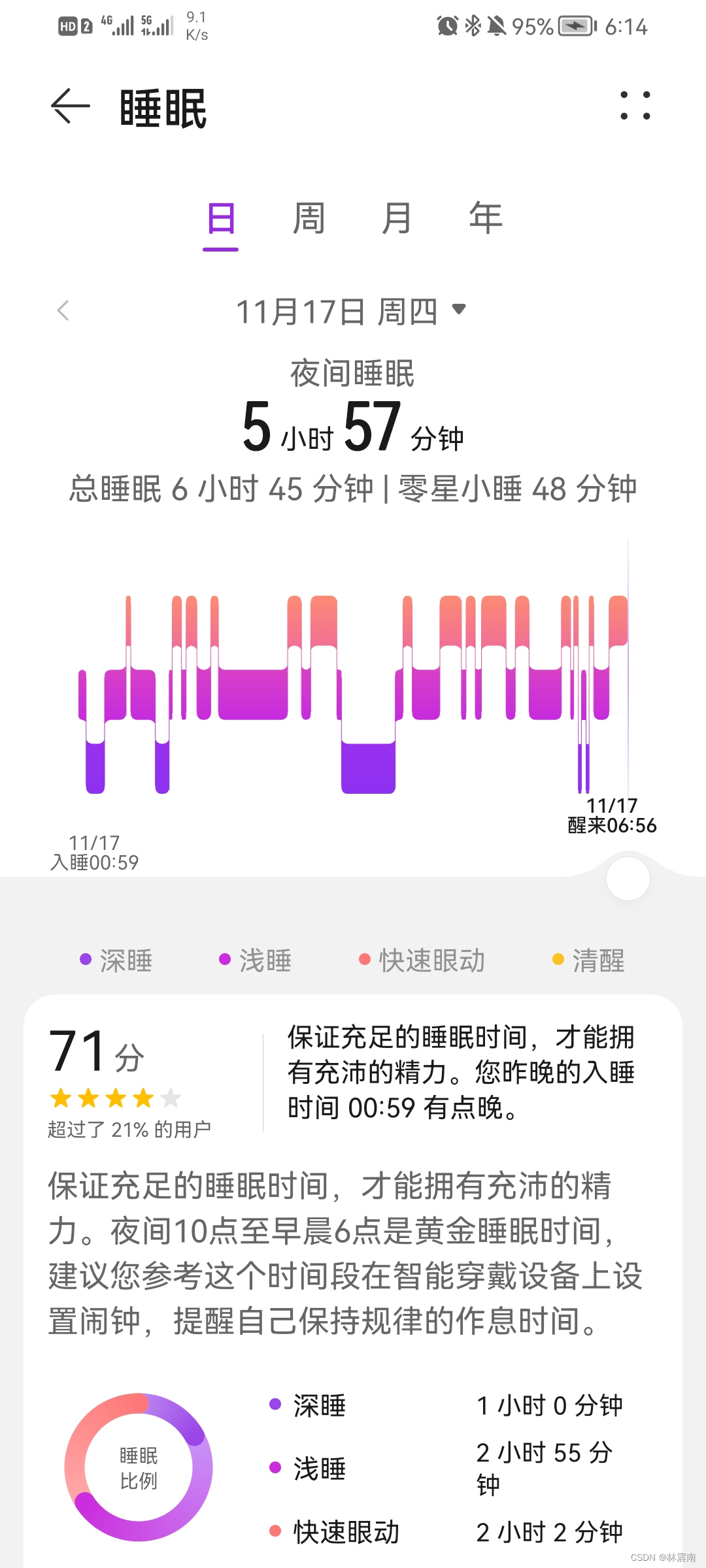This screenshot has height=1568, width=706.
Task: Switch to the 年 (year) tab
Action: click(x=486, y=219)
